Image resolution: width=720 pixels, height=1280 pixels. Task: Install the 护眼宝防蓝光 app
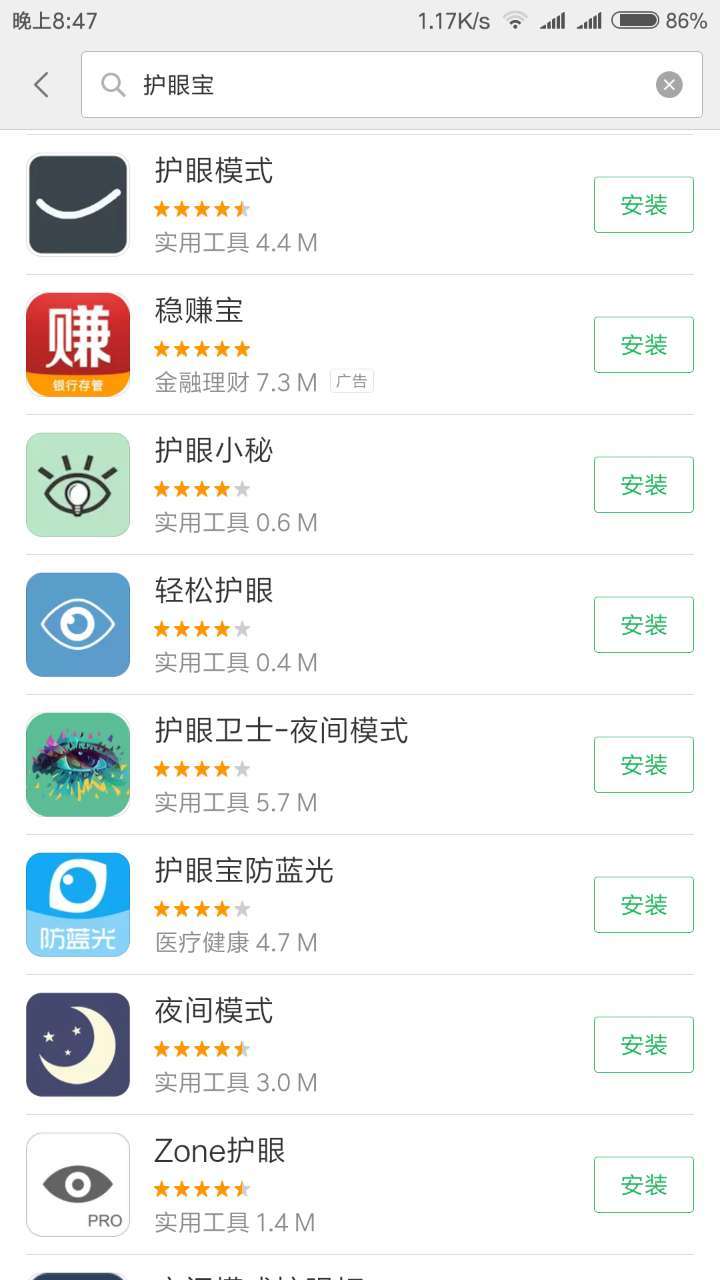(x=643, y=904)
